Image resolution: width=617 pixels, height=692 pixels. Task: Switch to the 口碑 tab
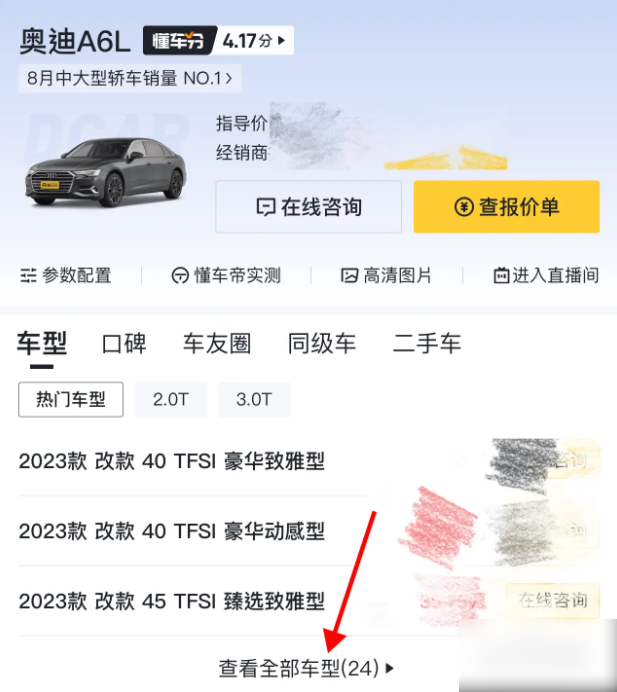pos(124,344)
